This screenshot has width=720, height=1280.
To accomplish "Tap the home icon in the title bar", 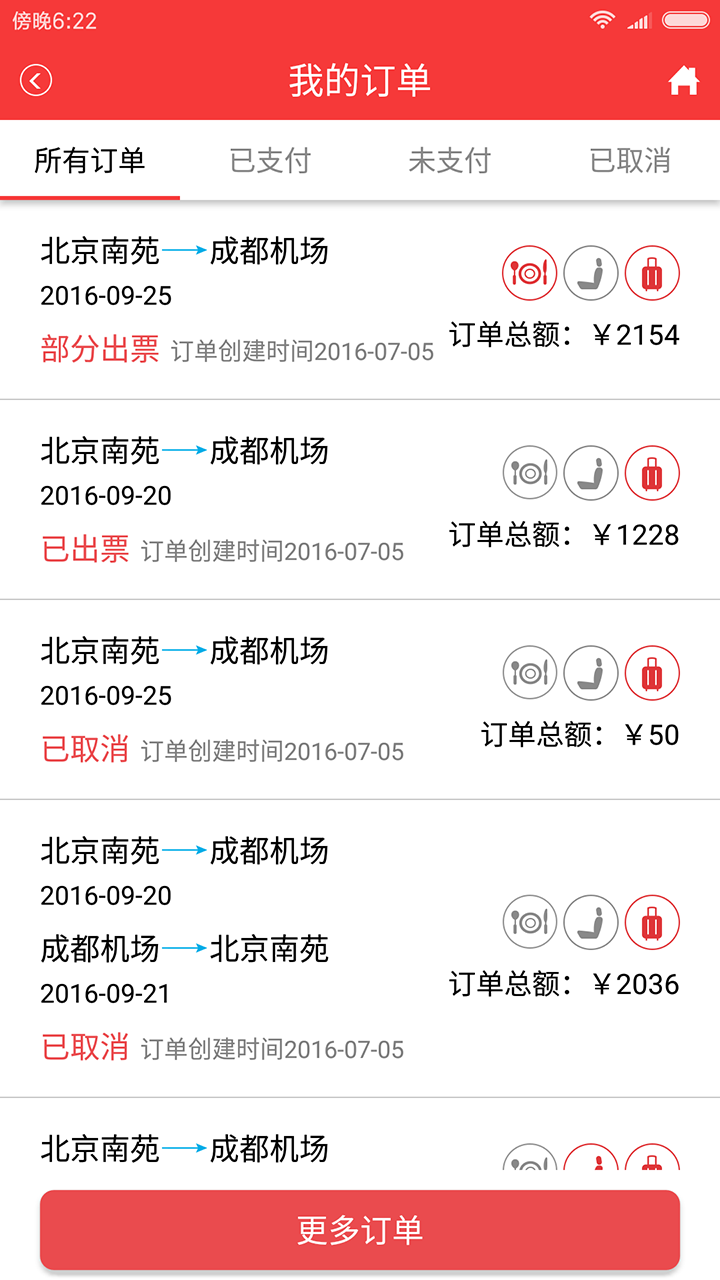I will point(684,79).
